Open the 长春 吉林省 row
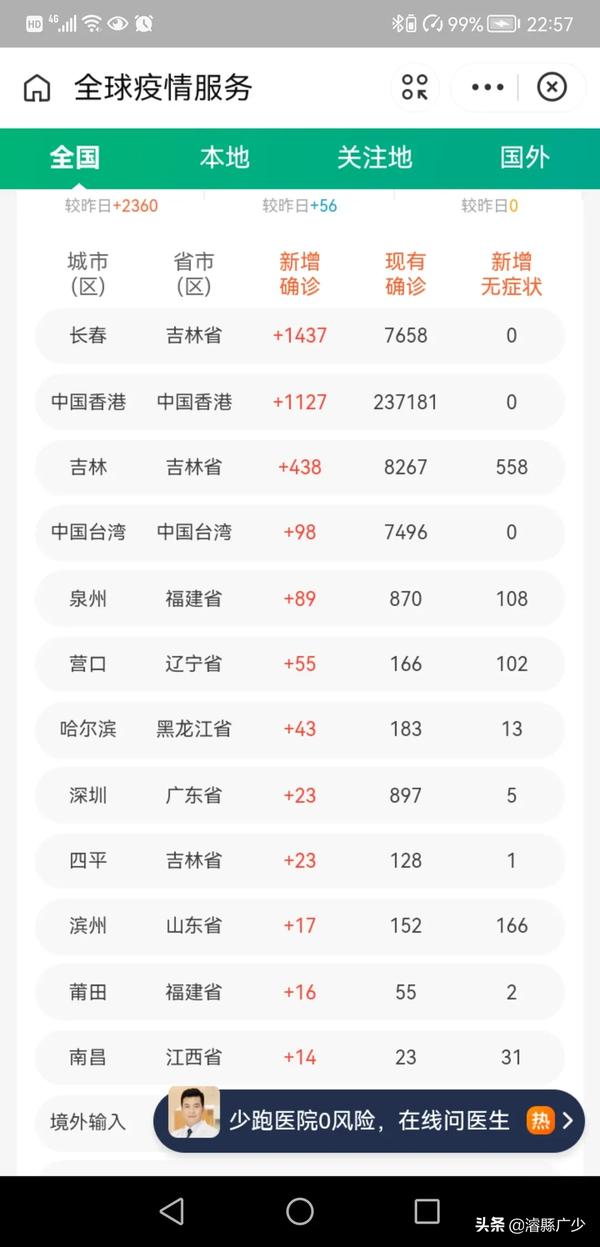Image resolution: width=600 pixels, height=1247 pixels. [x=300, y=336]
